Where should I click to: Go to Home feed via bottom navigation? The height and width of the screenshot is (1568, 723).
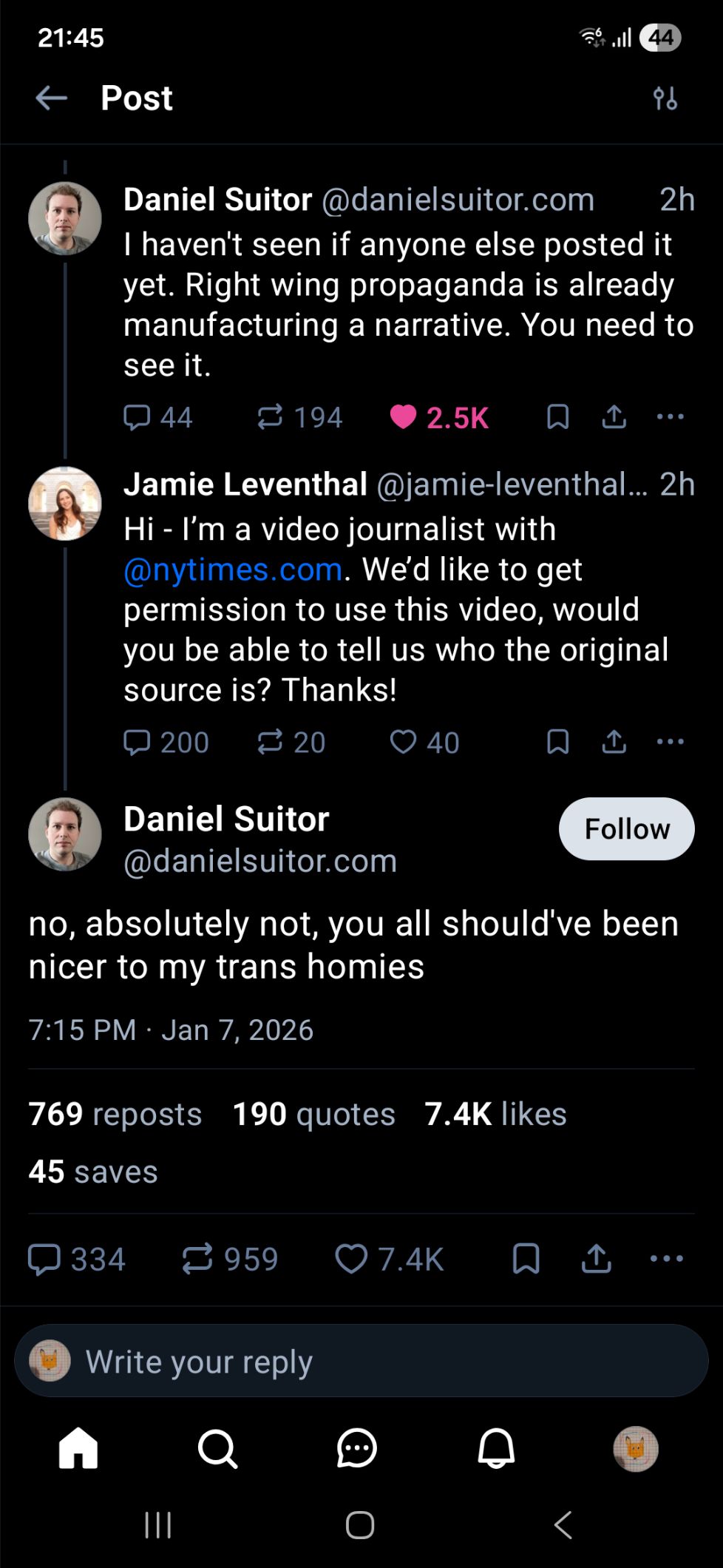coord(77,1450)
